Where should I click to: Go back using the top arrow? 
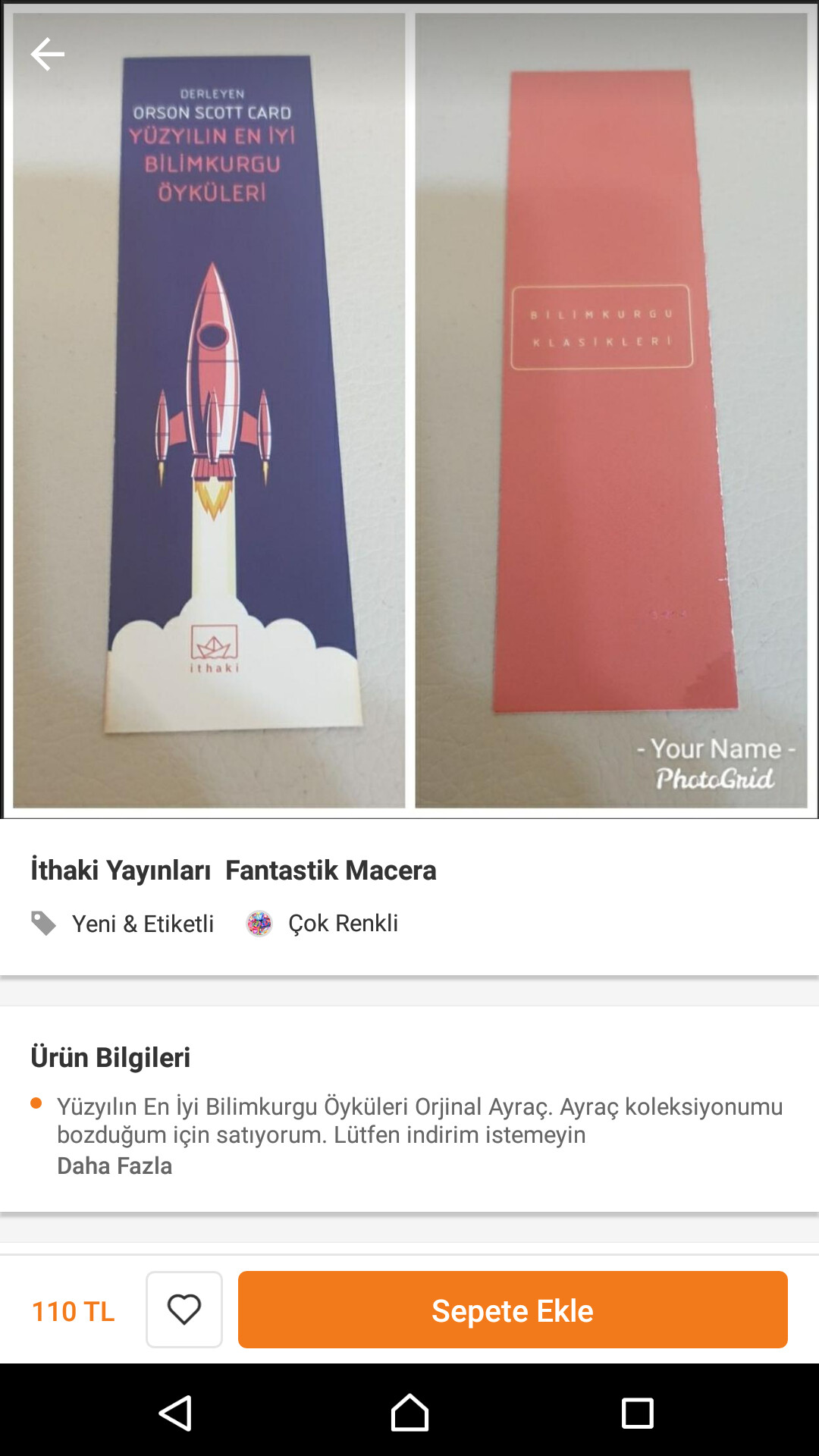(47, 55)
